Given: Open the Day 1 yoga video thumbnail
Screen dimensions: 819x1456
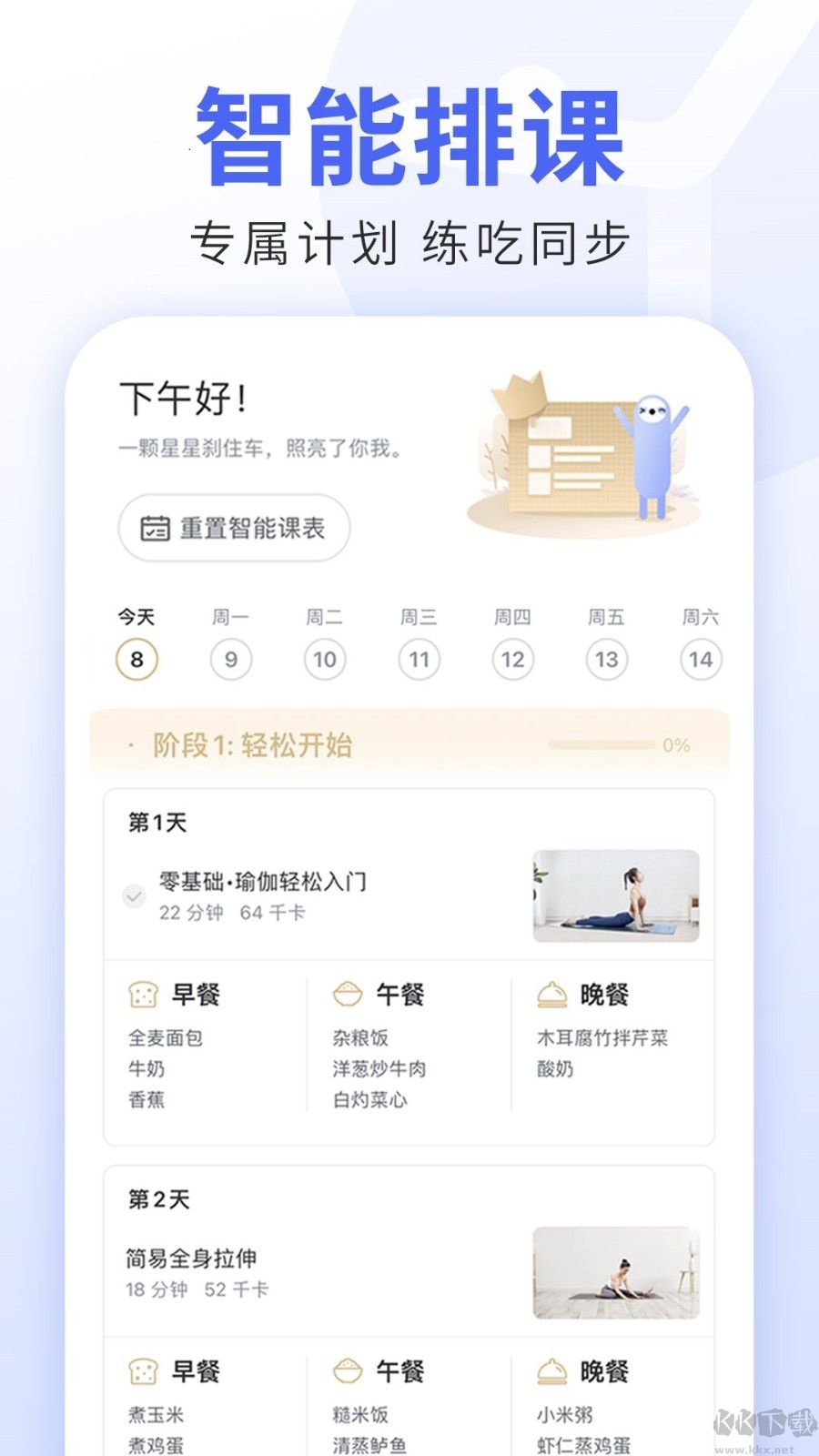Looking at the screenshot, I should tap(617, 895).
